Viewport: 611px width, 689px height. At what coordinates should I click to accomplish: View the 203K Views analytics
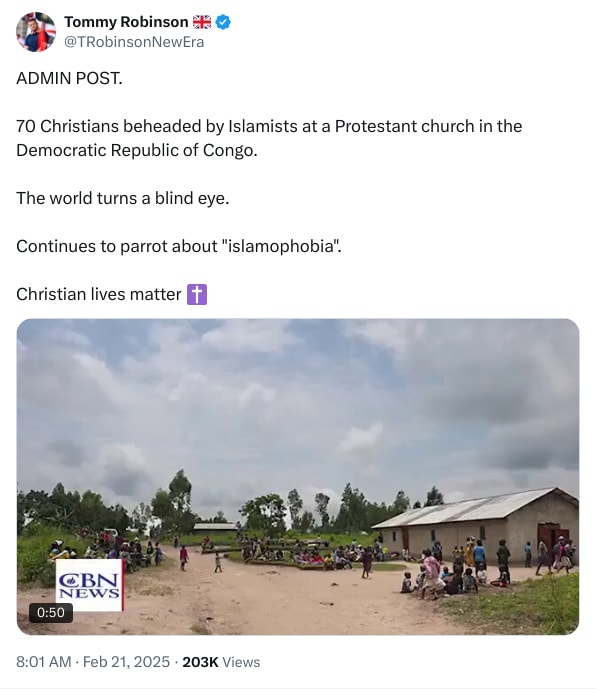coord(221,662)
